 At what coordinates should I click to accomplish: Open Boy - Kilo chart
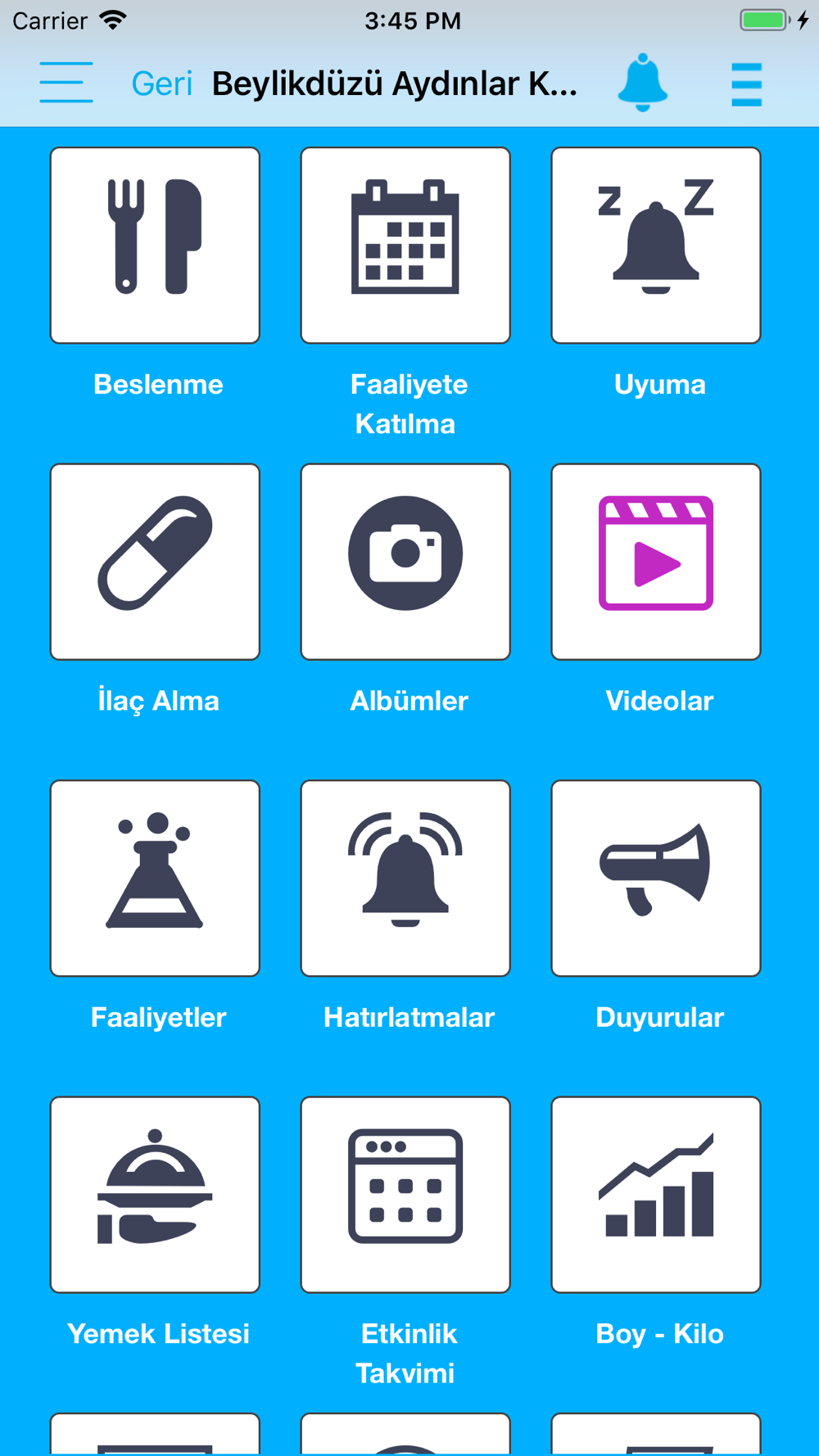pyautogui.click(x=656, y=1195)
